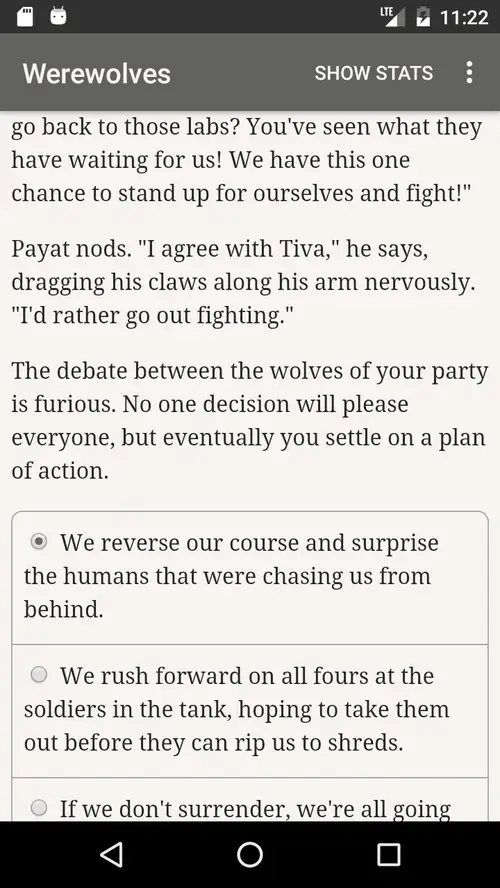Go to the home screen
Viewport: 500px width, 888px height.
250,854
